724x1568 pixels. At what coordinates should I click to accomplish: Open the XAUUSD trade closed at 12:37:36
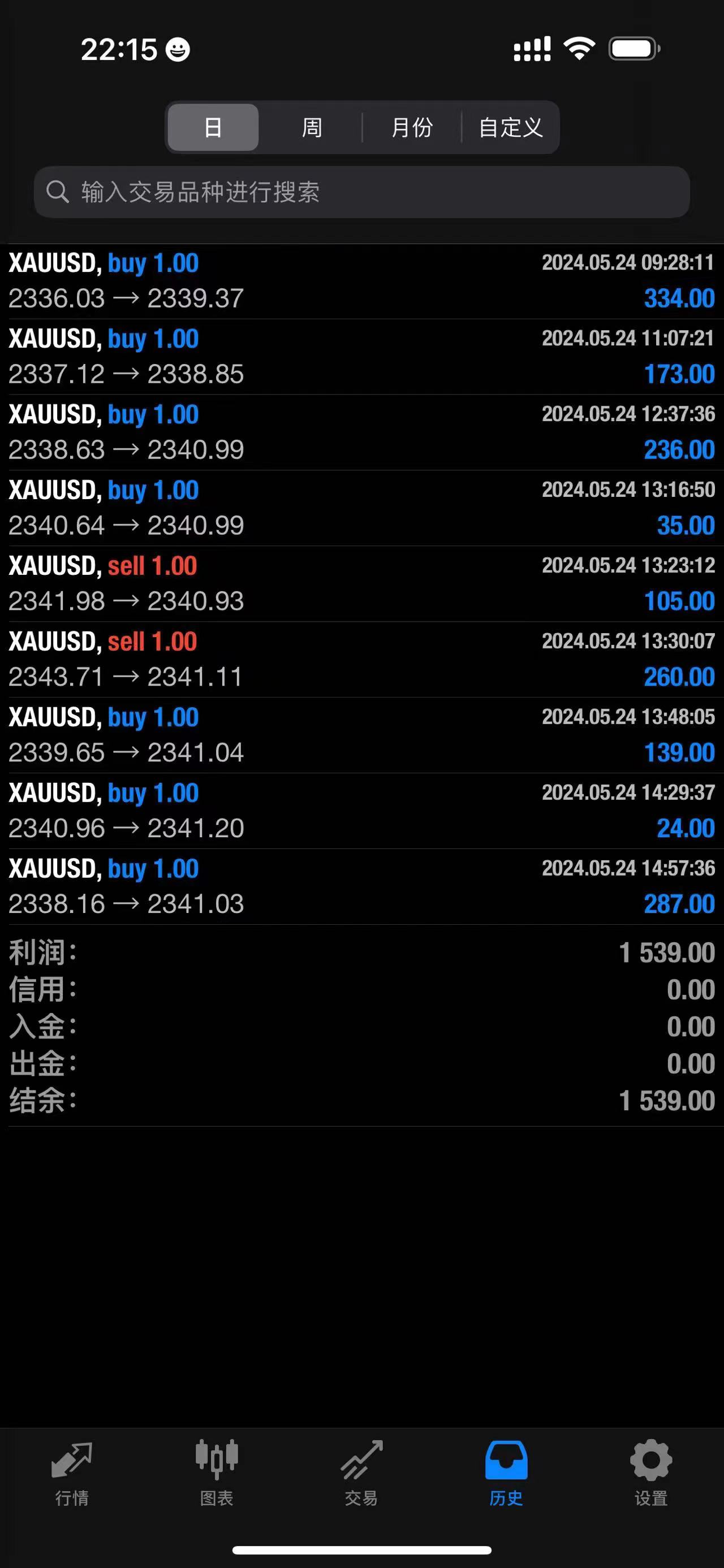[x=361, y=432]
